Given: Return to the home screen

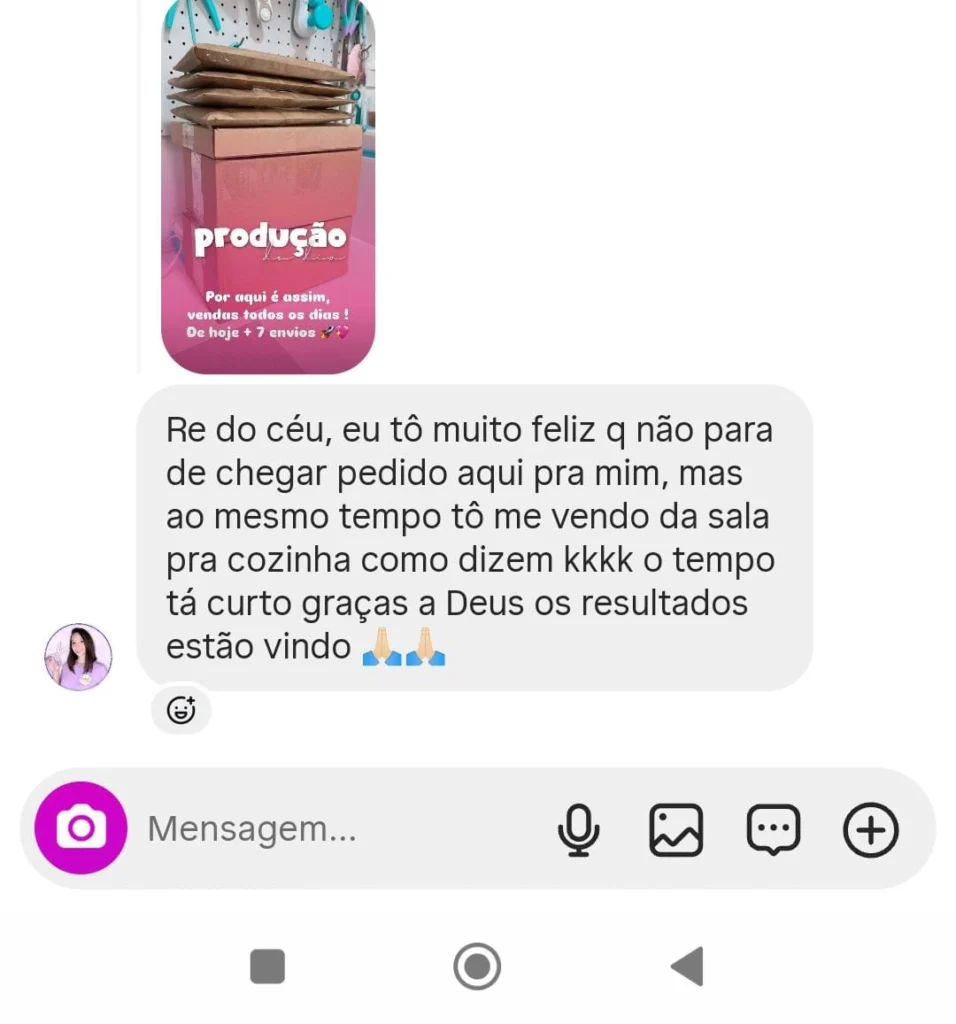Looking at the screenshot, I should [x=477, y=966].
